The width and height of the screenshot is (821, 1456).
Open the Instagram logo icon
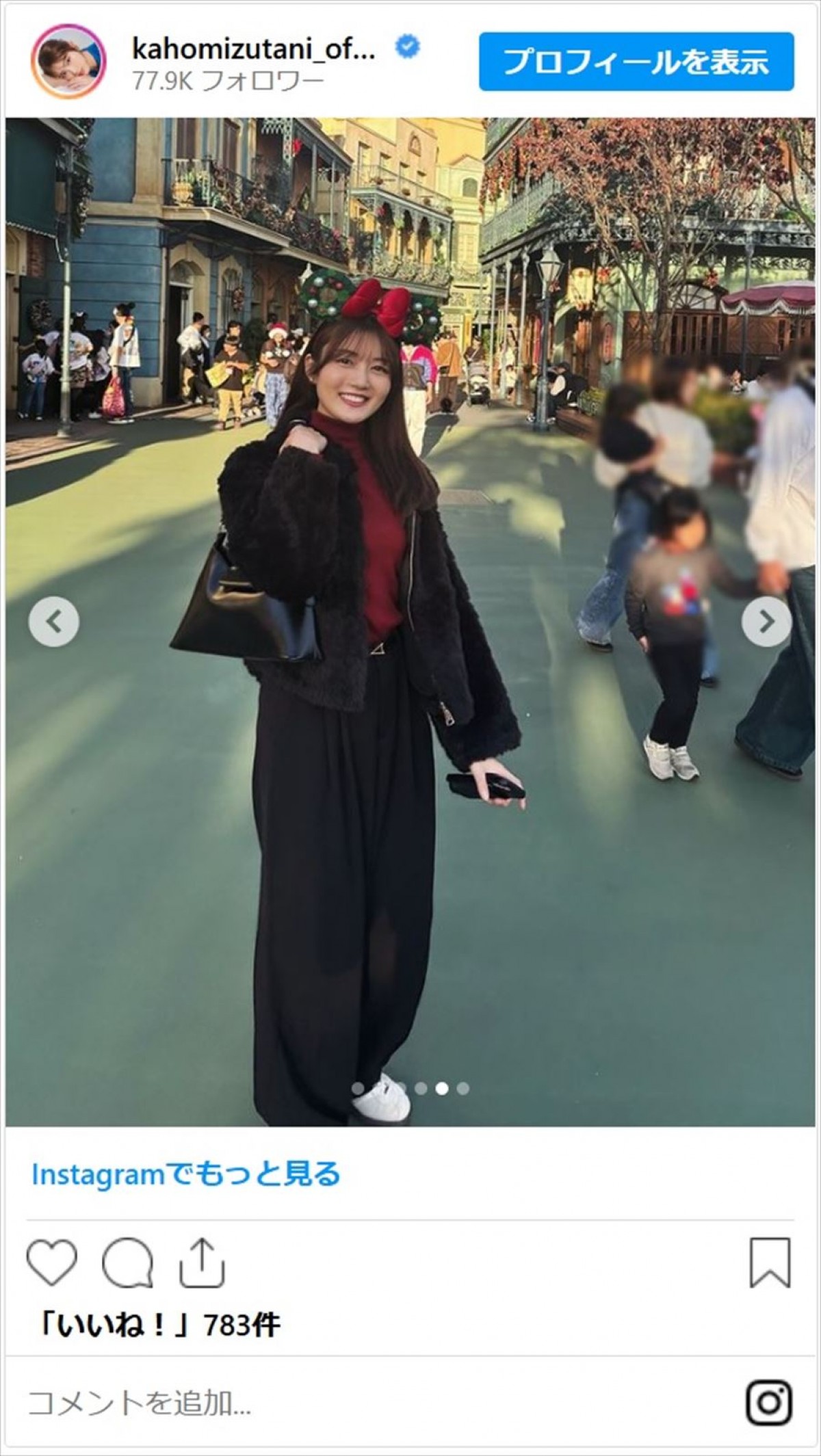pyautogui.click(x=768, y=1403)
